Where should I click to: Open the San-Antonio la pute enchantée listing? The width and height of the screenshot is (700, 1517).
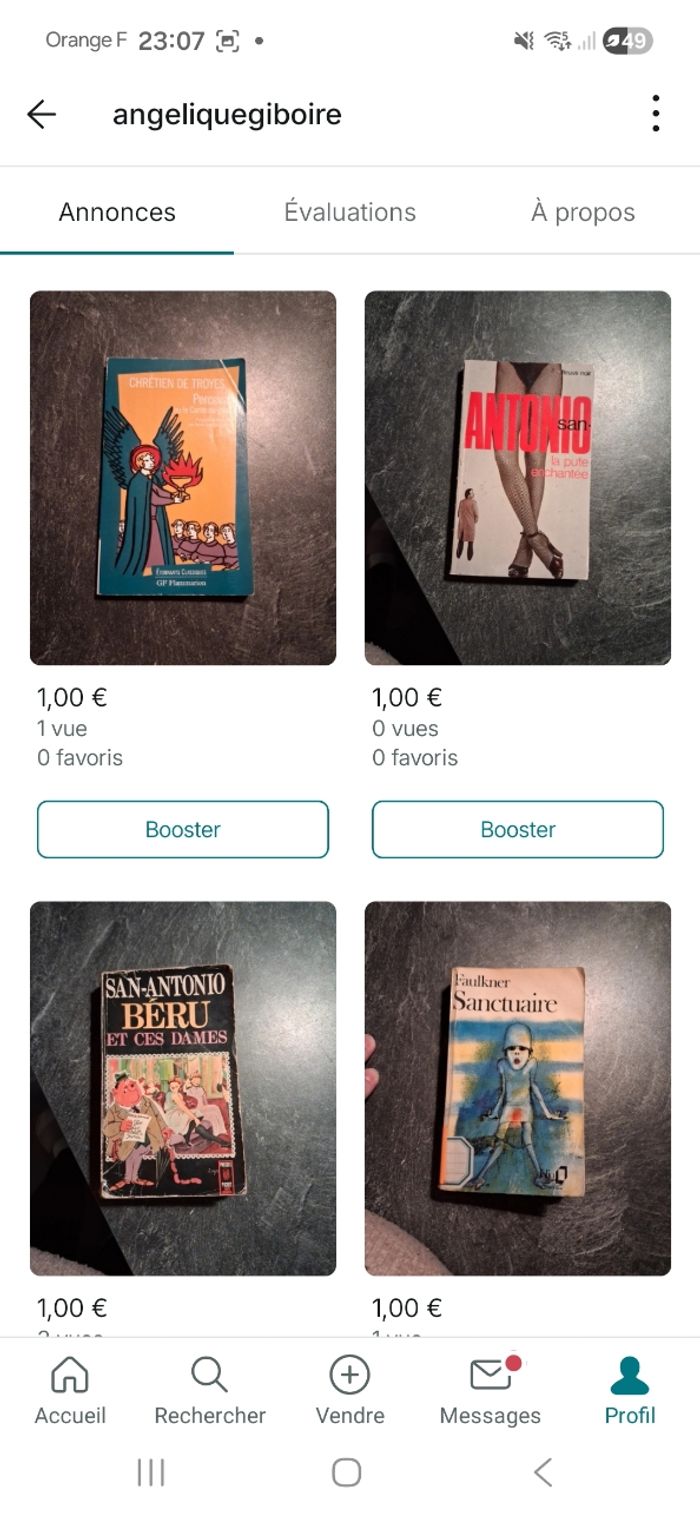(517, 477)
